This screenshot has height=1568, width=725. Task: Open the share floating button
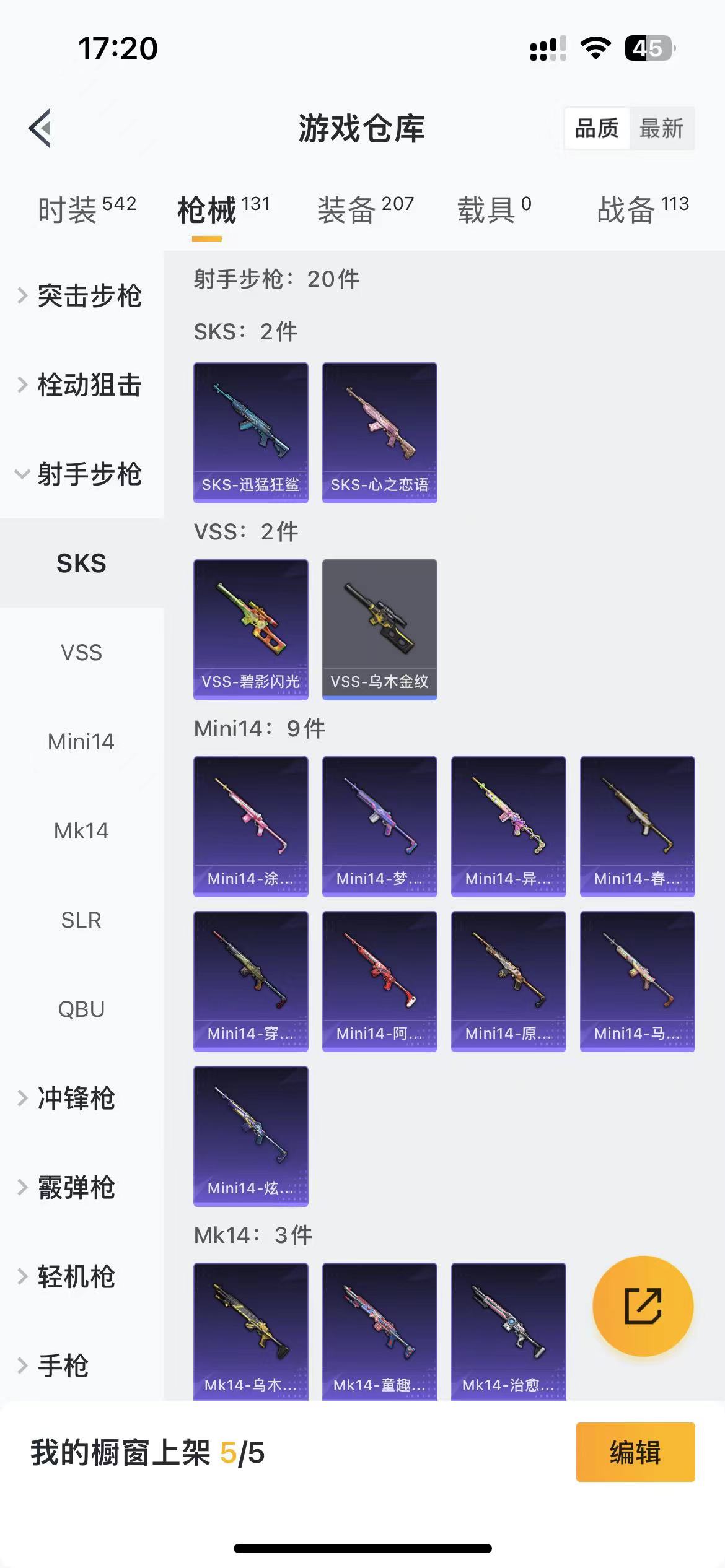click(643, 1305)
